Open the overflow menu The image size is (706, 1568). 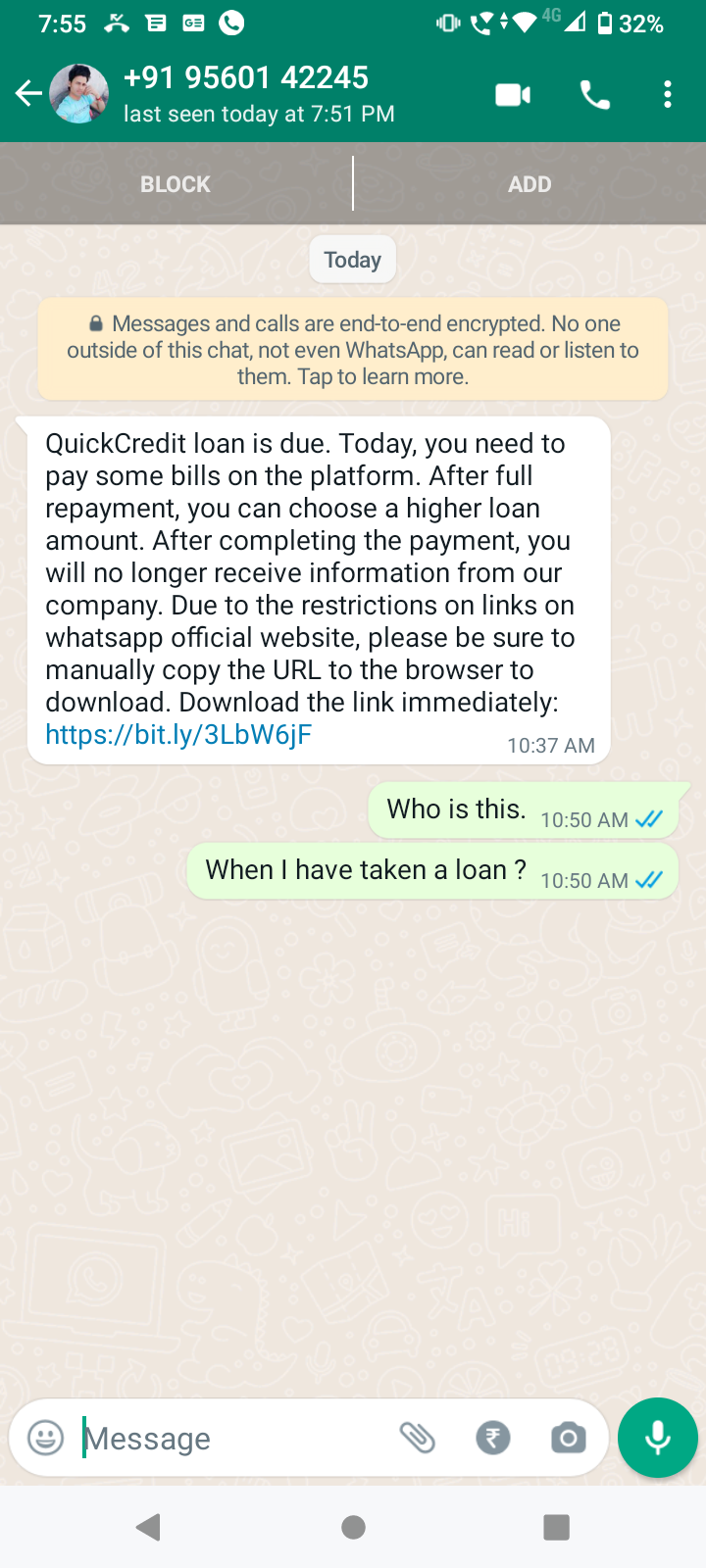tap(668, 94)
